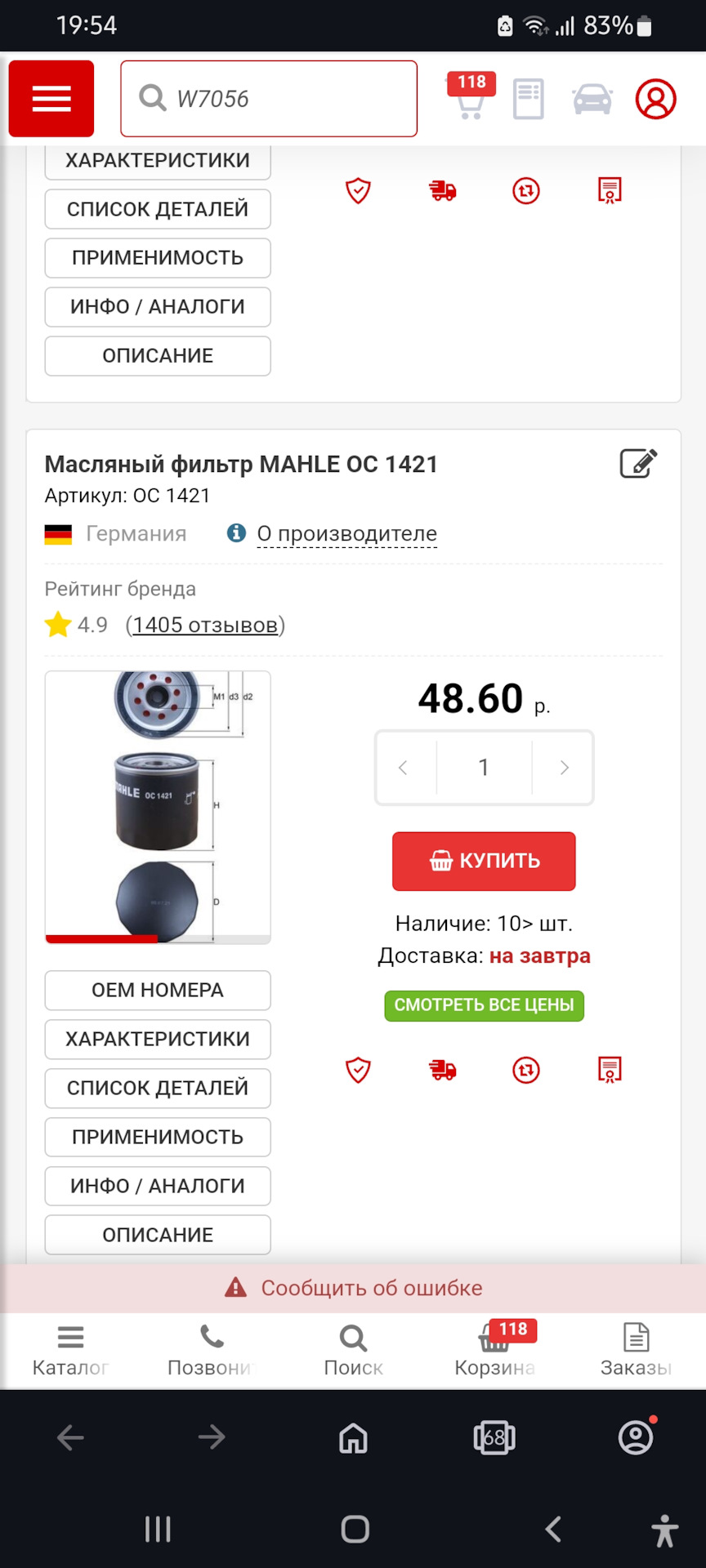Expand the OEM НОМЕРА section
Viewport: 706px width, 1568px height.
coord(157,990)
